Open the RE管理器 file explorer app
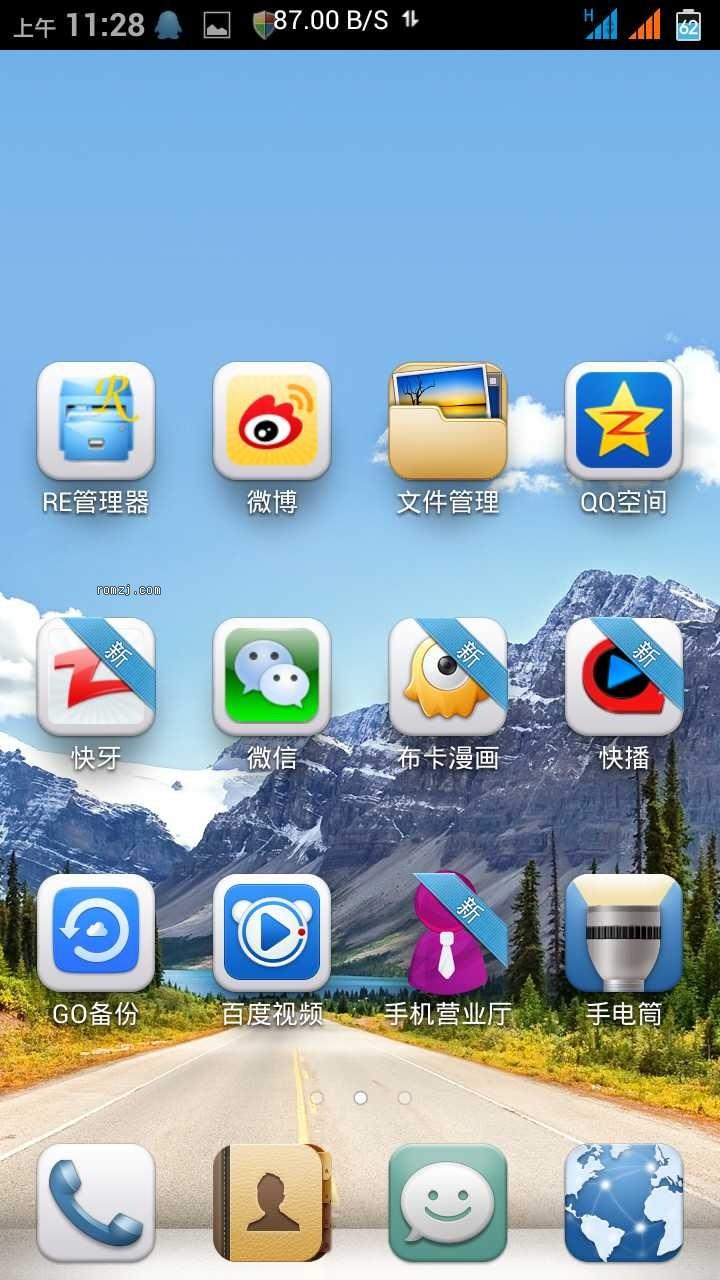 point(96,421)
